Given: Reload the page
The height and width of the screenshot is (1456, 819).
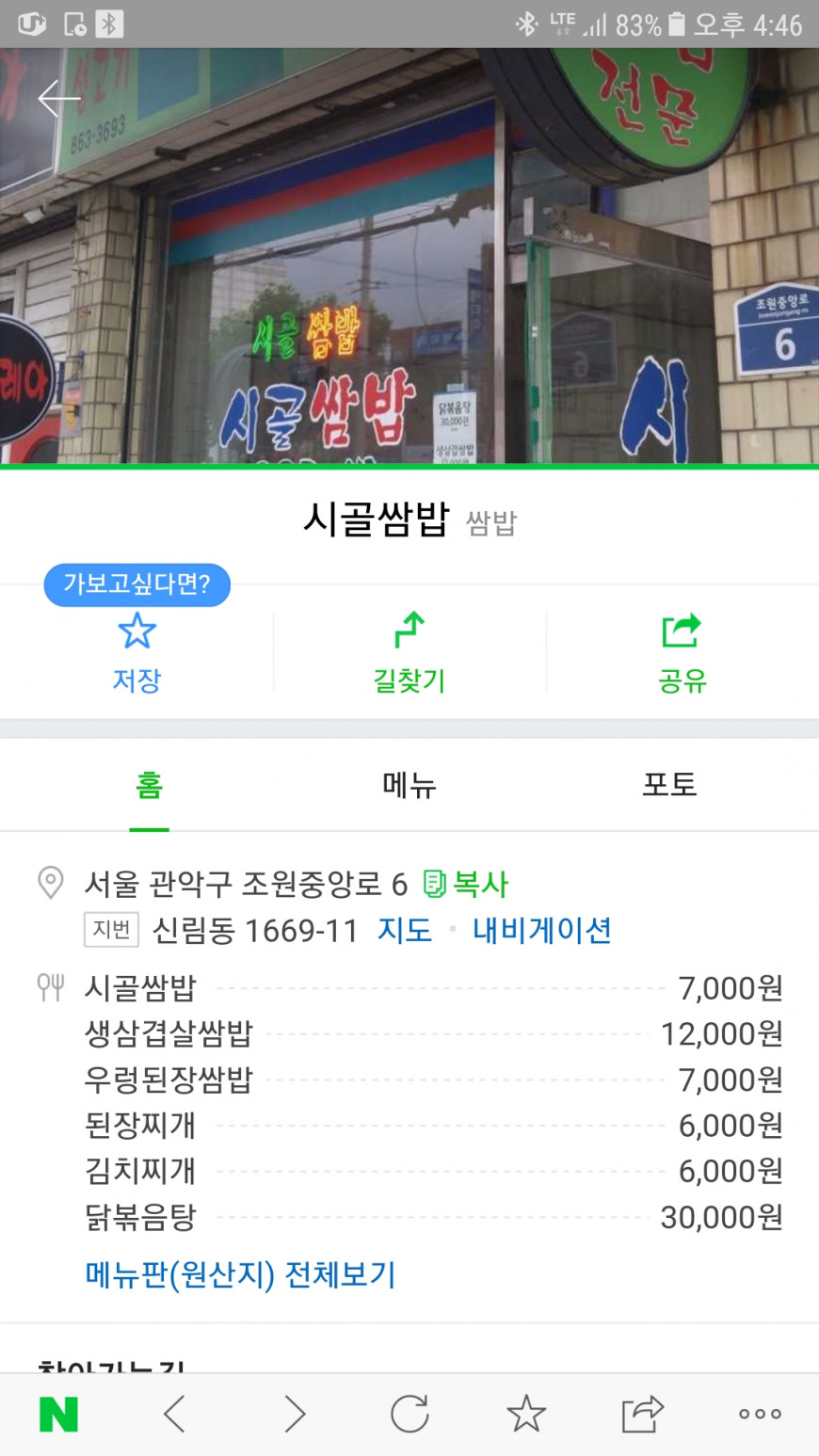Looking at the screenshot, I should 409,1414.
